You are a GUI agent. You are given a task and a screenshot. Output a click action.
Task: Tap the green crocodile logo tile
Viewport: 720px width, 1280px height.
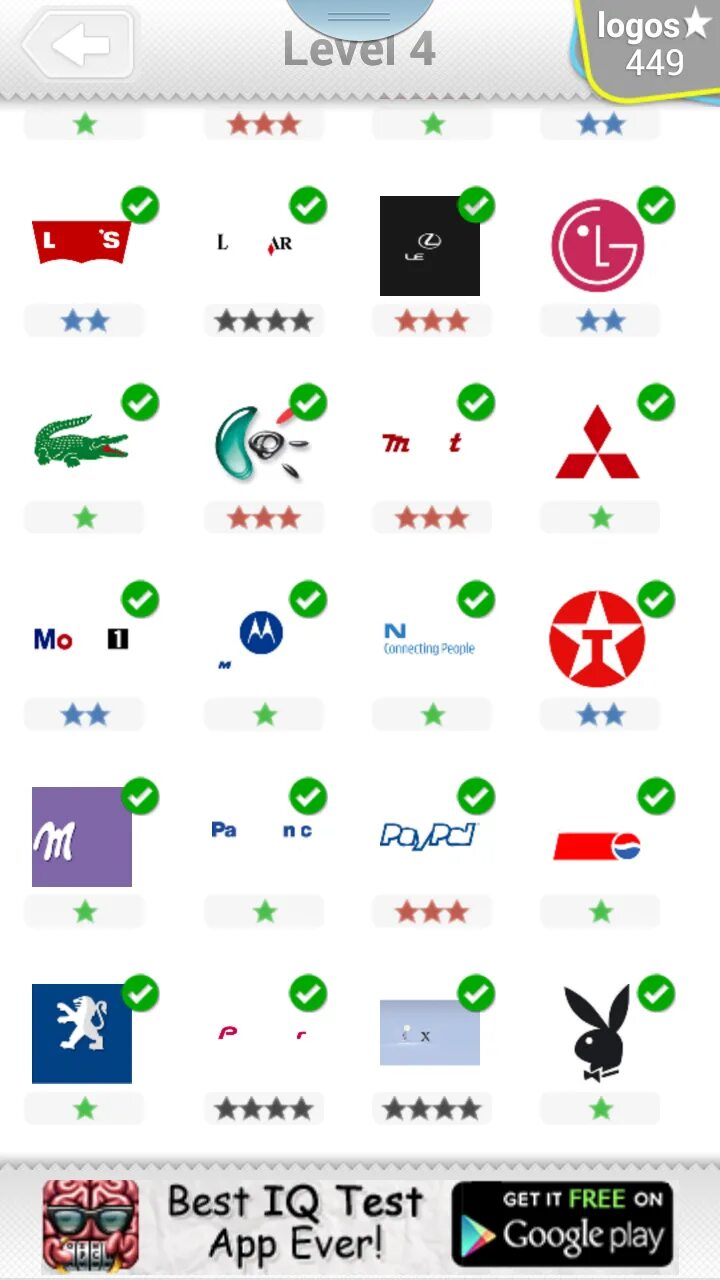(82, 441)
